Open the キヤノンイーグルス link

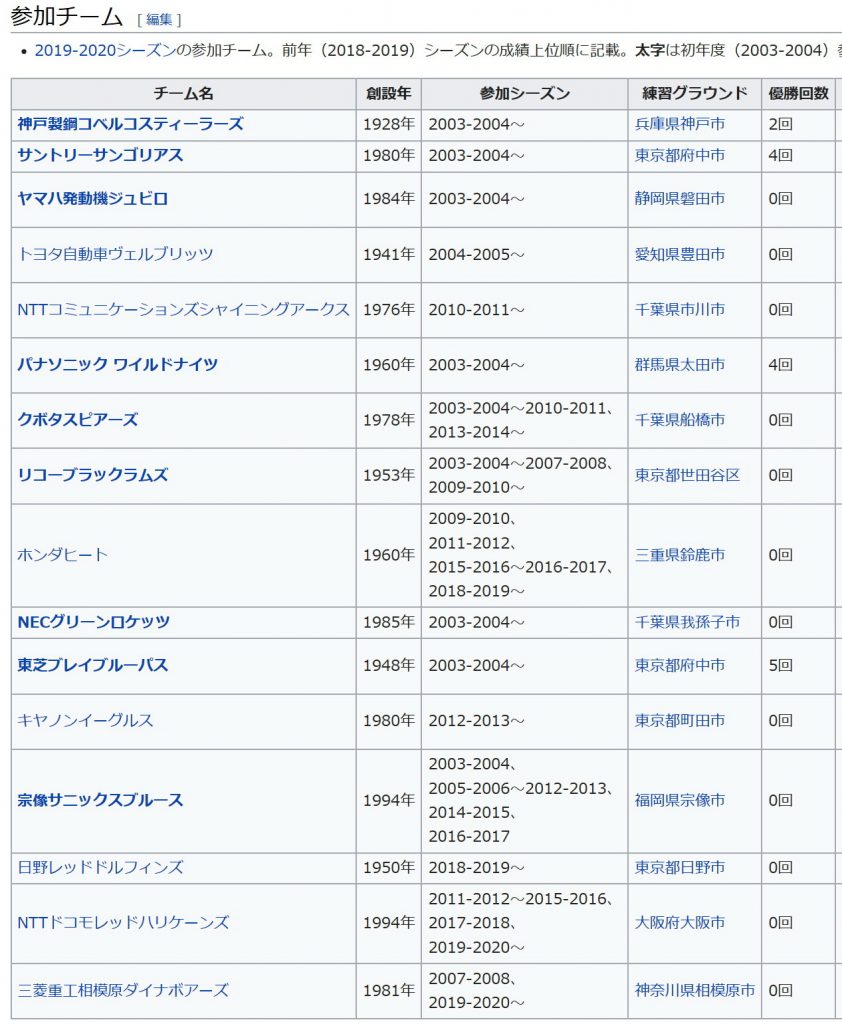85,720
